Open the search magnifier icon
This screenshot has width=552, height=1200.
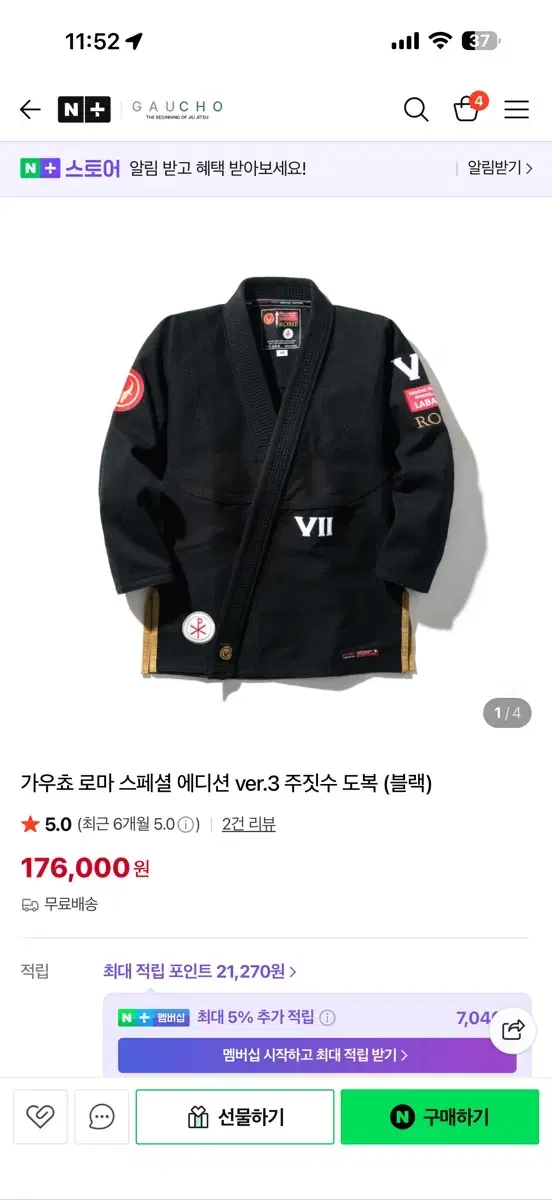[x=416, y=109]
